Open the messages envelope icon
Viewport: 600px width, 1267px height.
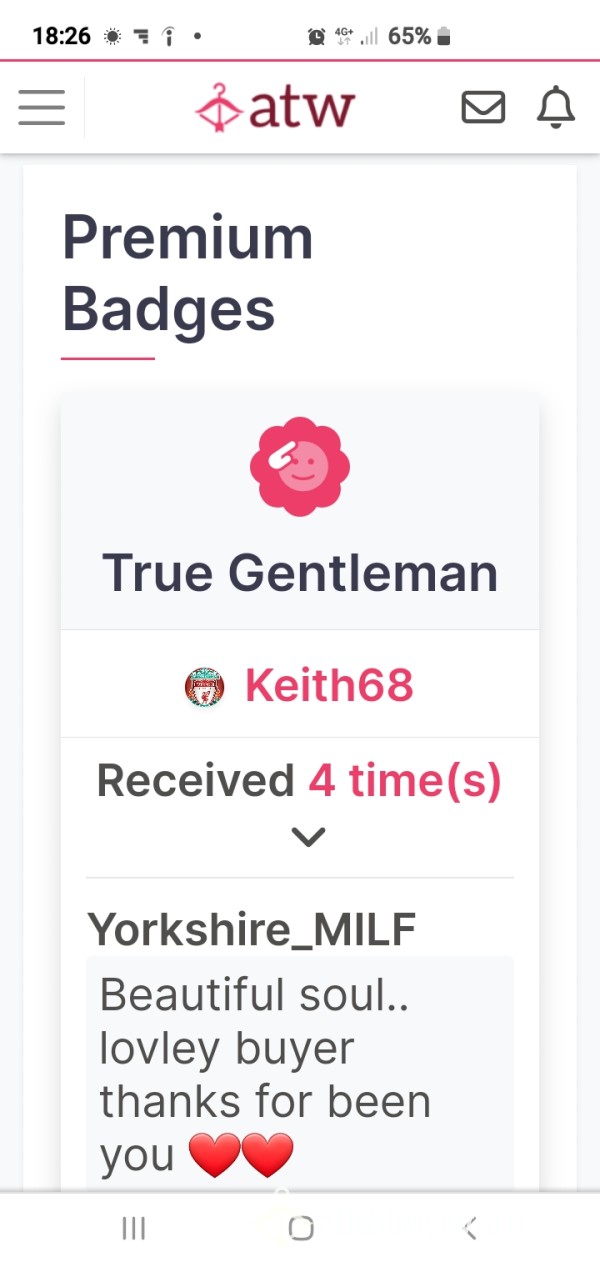[x=483, y=107]
